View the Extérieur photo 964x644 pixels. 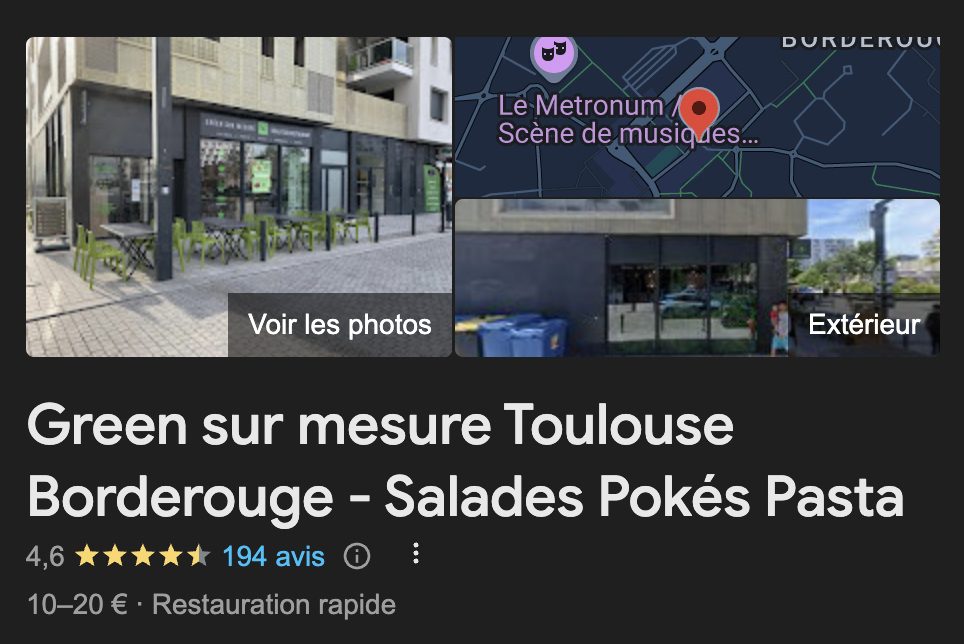pos(863,325)
